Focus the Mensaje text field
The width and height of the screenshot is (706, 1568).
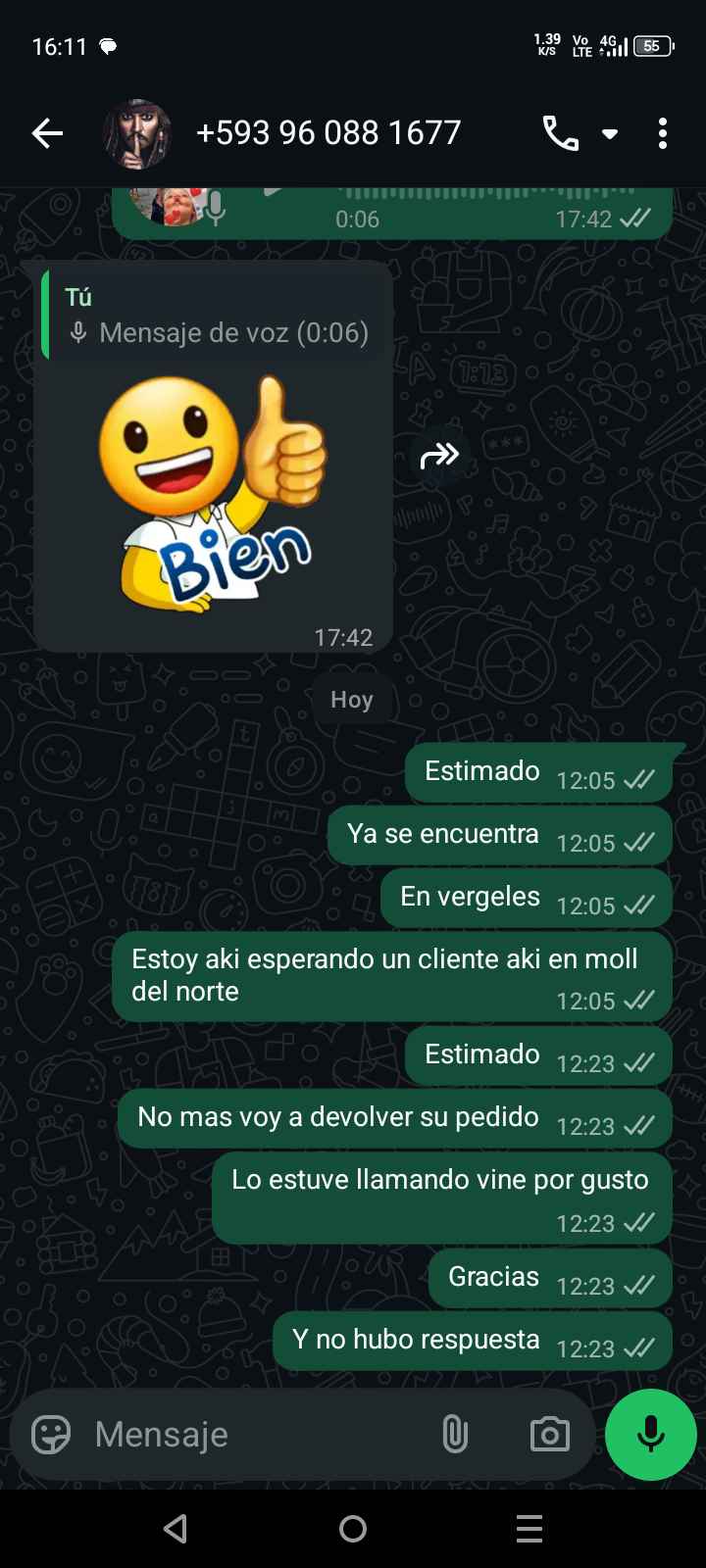pos(255,1435)
